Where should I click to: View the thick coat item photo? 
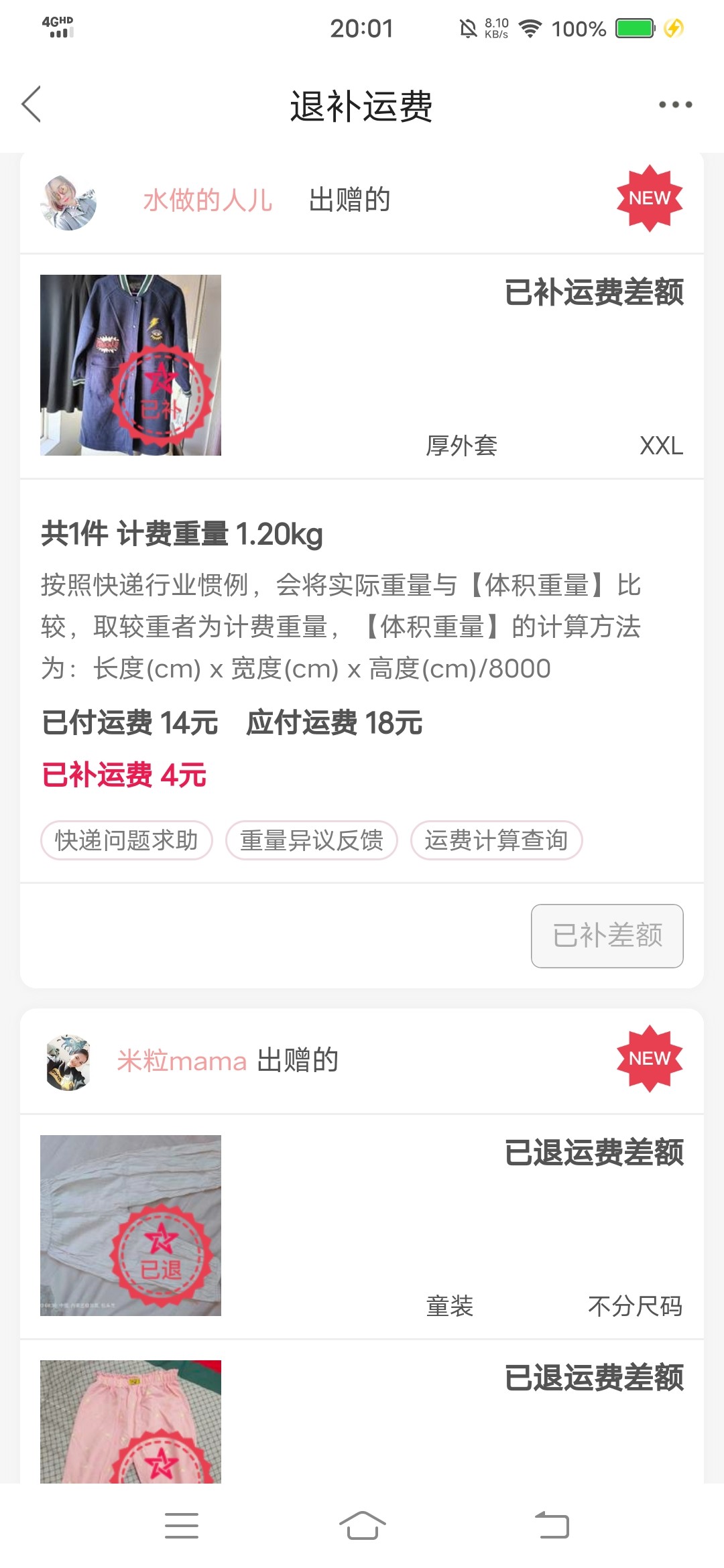click(131, 365)
